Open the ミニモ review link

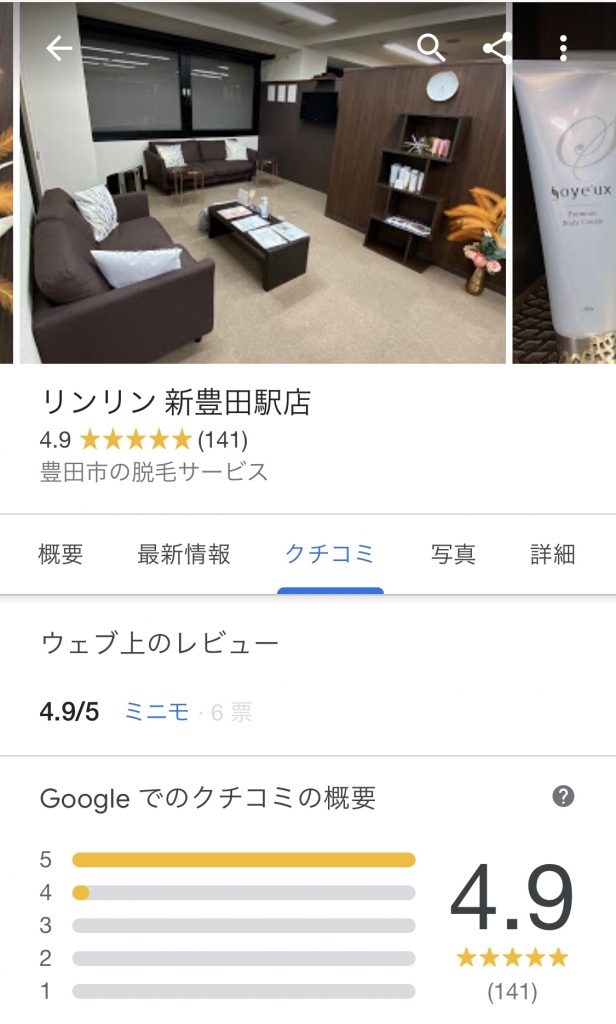pos(157,712)
